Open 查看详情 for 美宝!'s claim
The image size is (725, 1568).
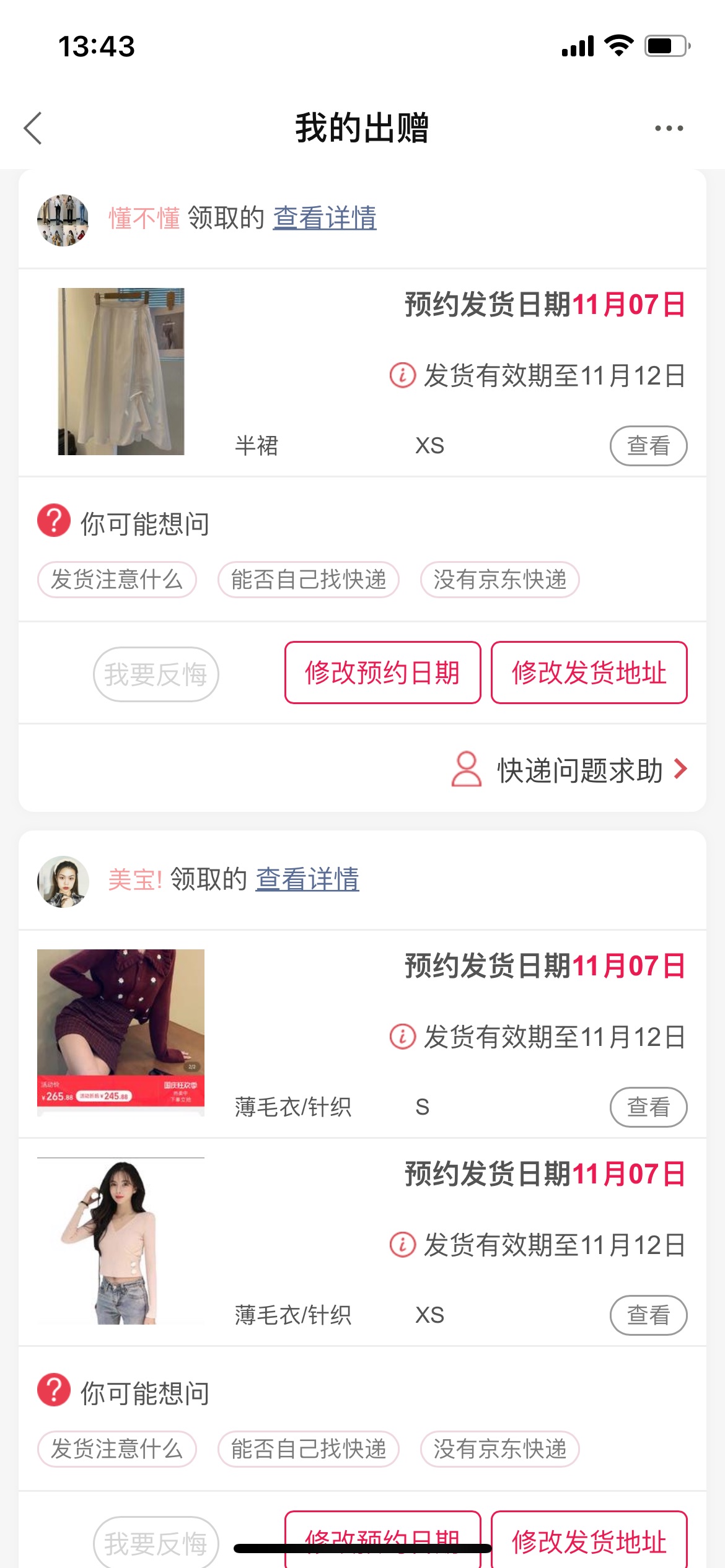coord(307,879)
